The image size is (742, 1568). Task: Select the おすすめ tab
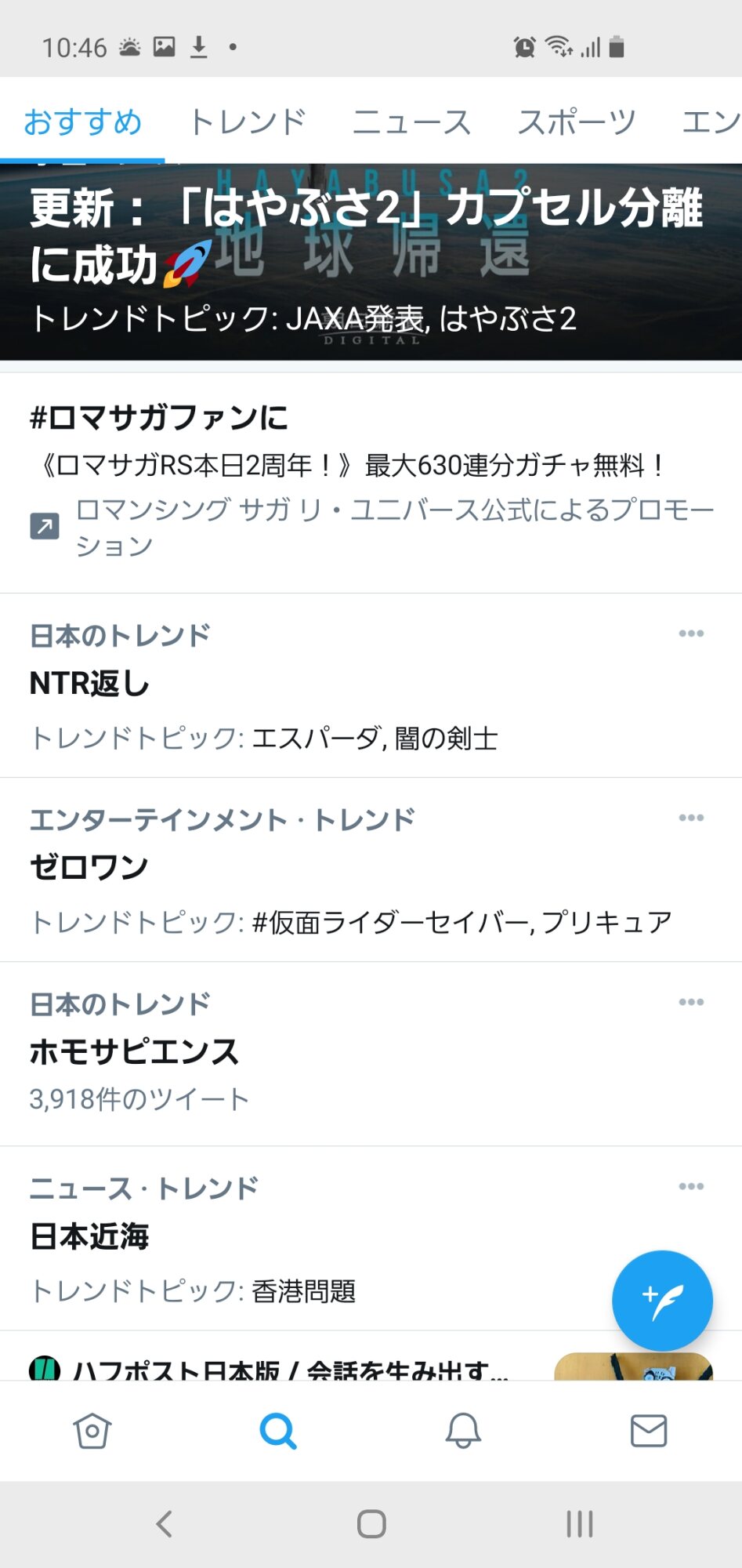(x=83, y=122)
